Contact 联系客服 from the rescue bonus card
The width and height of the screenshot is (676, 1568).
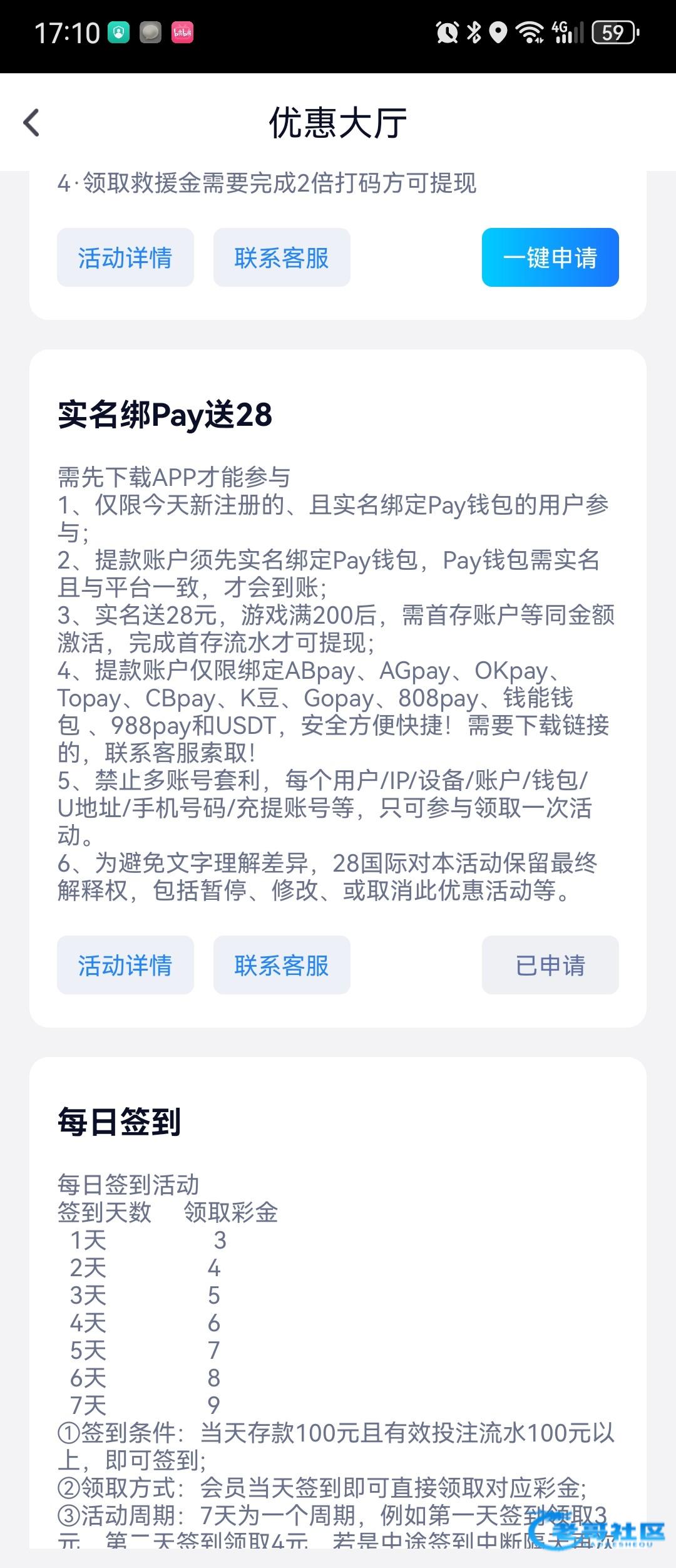[282, 257]
